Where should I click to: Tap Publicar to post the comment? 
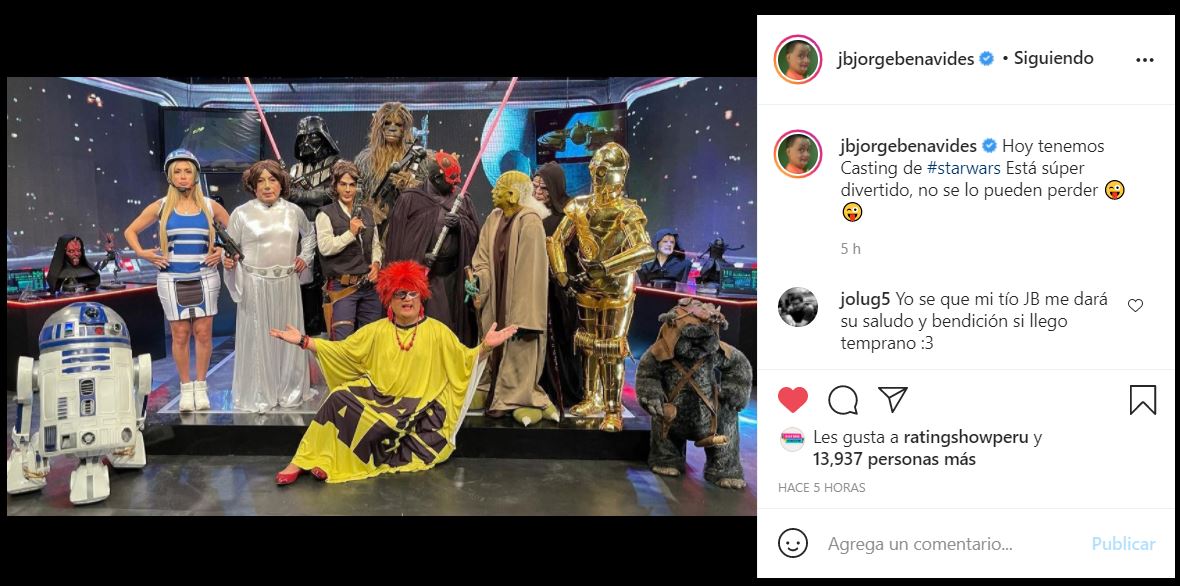click(1123, 544)
